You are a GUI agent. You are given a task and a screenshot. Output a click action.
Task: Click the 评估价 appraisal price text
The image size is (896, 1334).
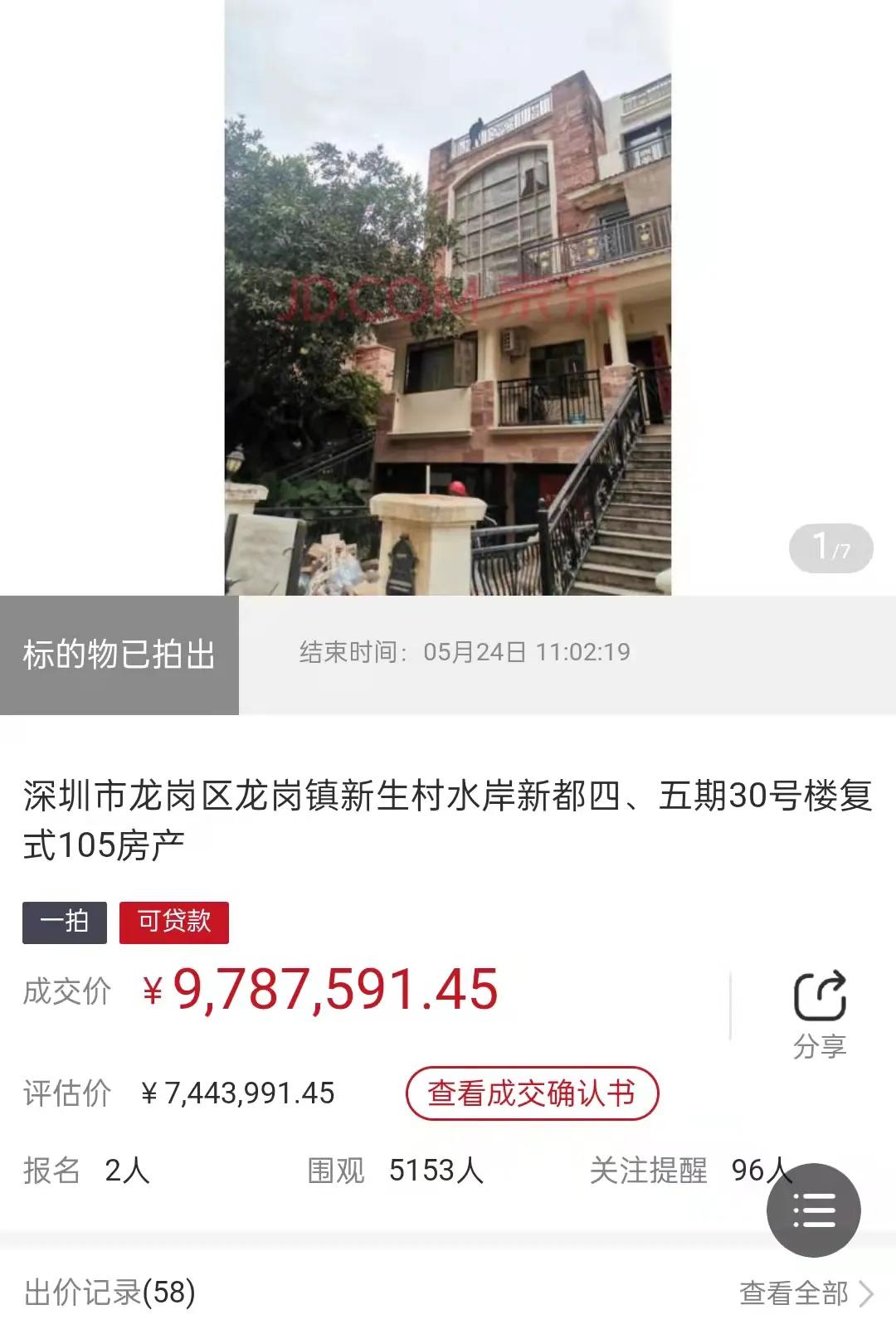[x=66, y=1093]
